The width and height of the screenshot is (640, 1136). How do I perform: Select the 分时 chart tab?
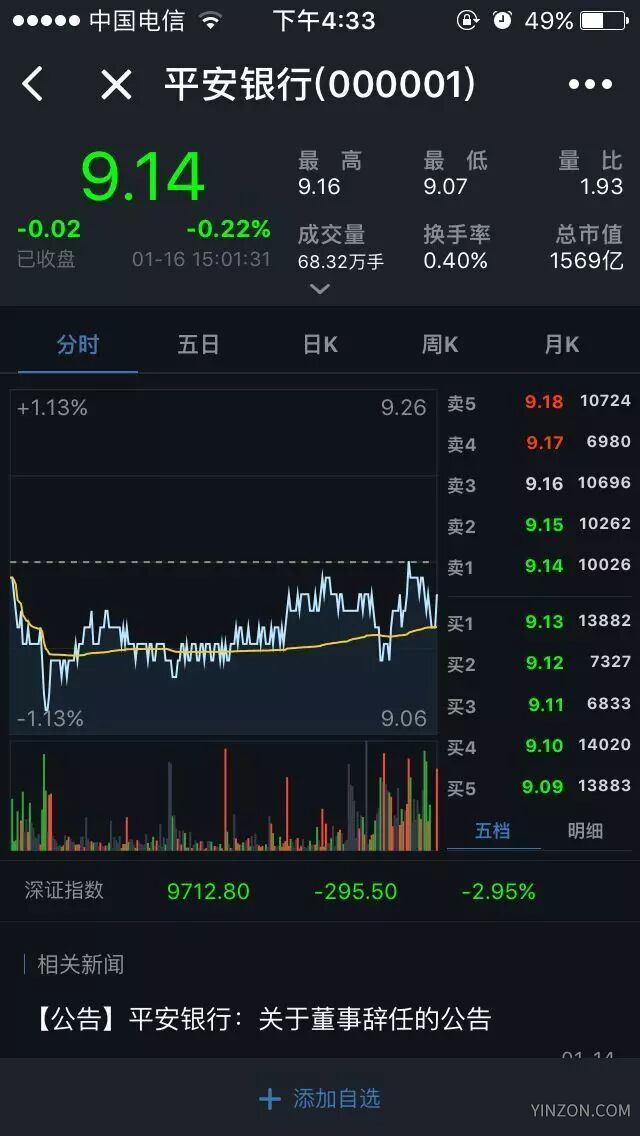click(x=78, y=344)
